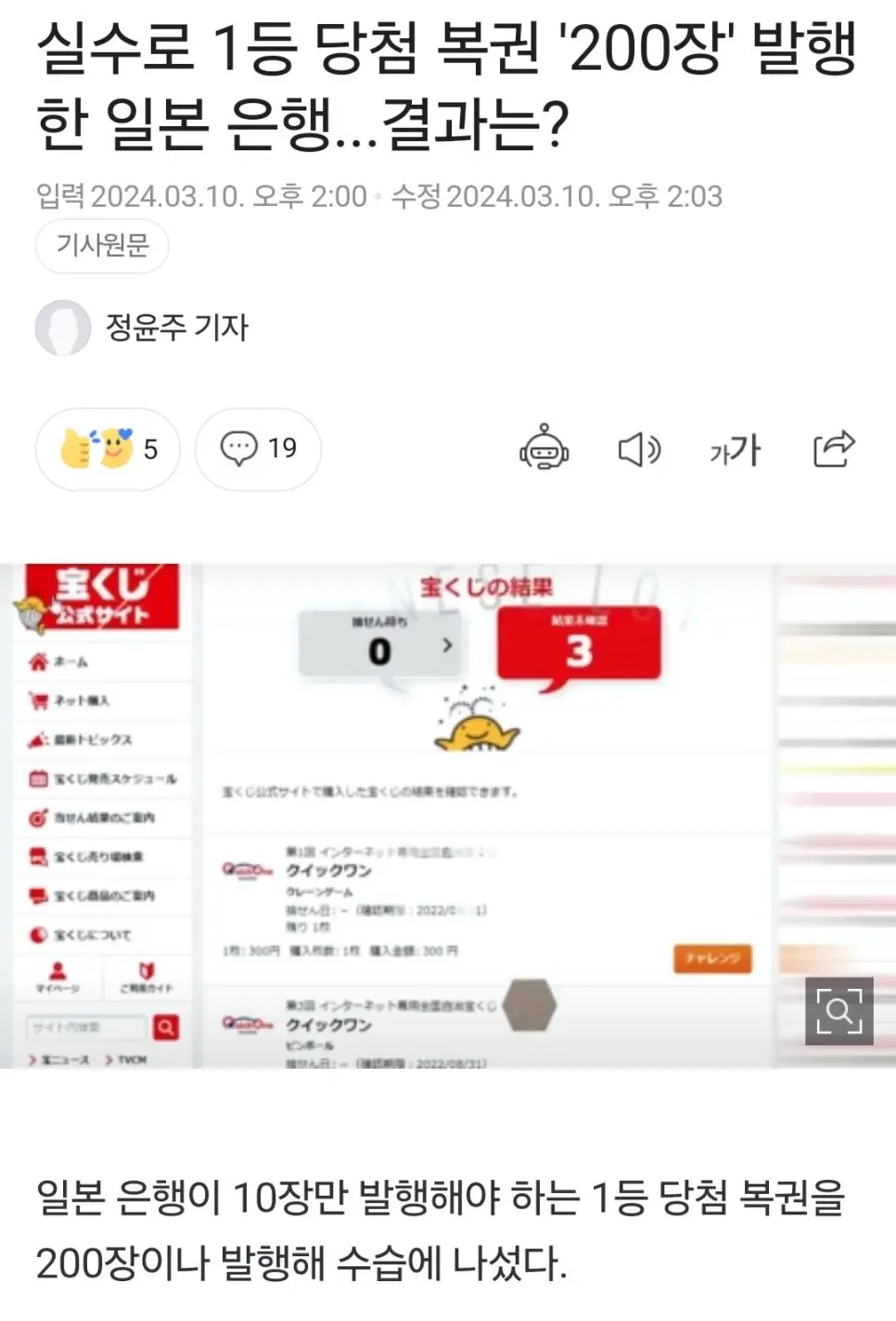The height and width of the screenshot is (1321, 896).
Task: Open the original article via 기사원문
Action: (x=102, y=246)
